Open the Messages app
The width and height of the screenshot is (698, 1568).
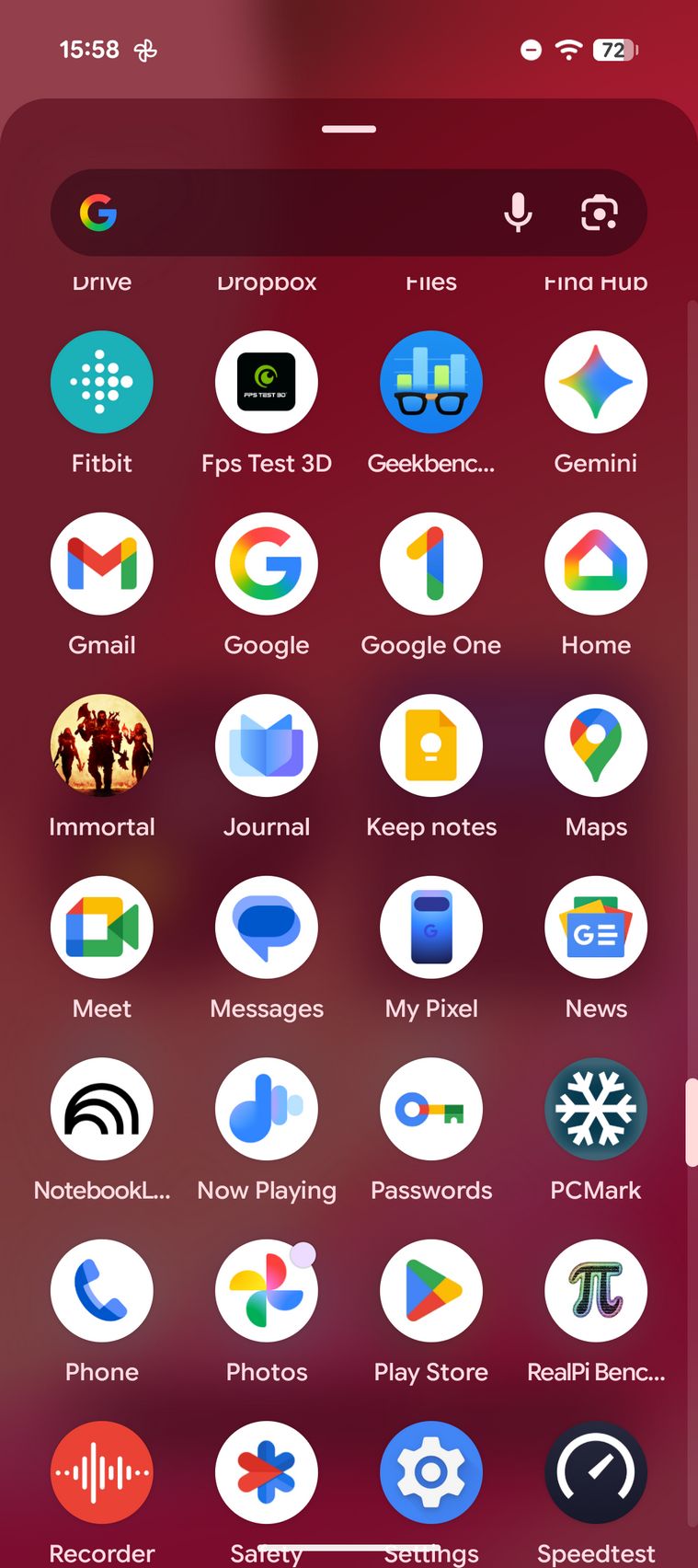267,928
